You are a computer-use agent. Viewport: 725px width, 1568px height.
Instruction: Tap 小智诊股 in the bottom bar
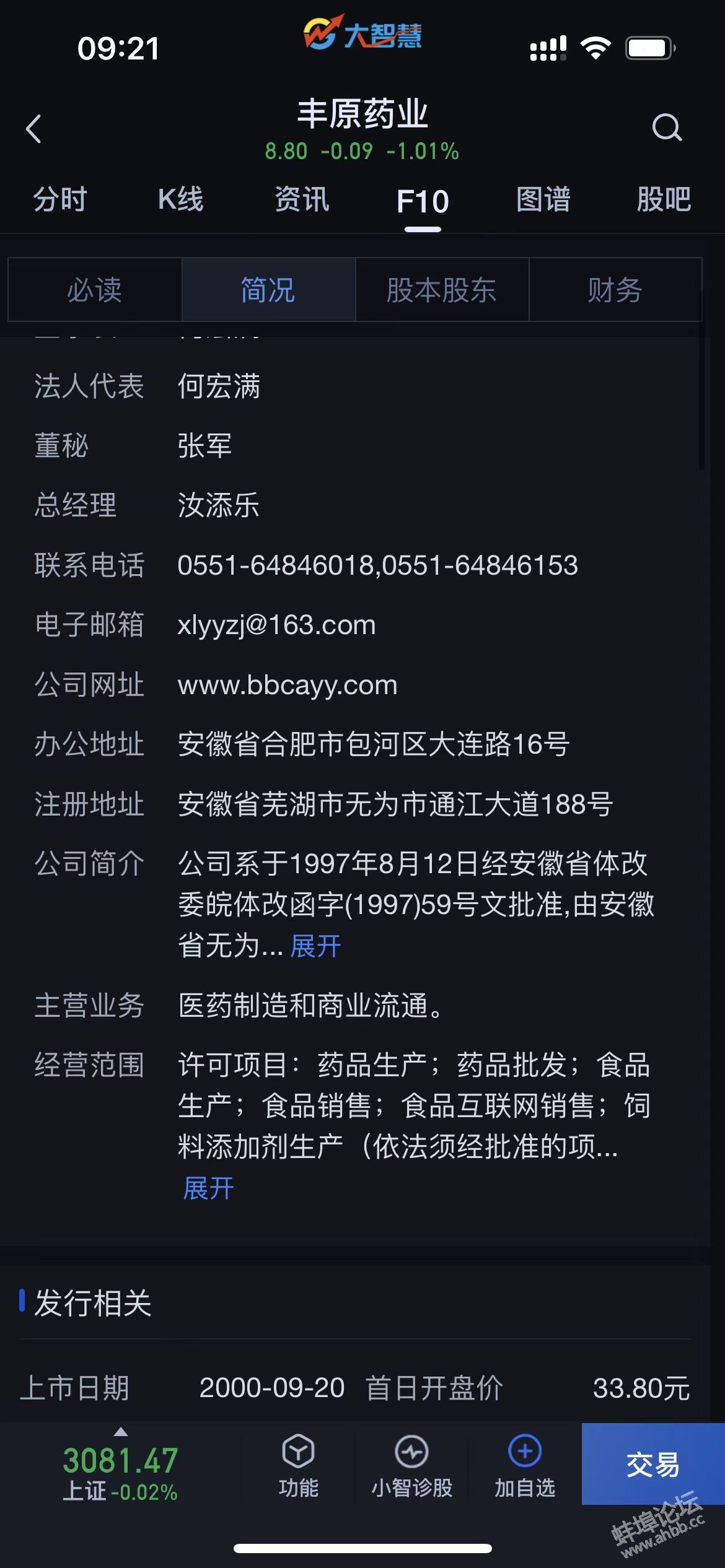tap(411, 1465)
